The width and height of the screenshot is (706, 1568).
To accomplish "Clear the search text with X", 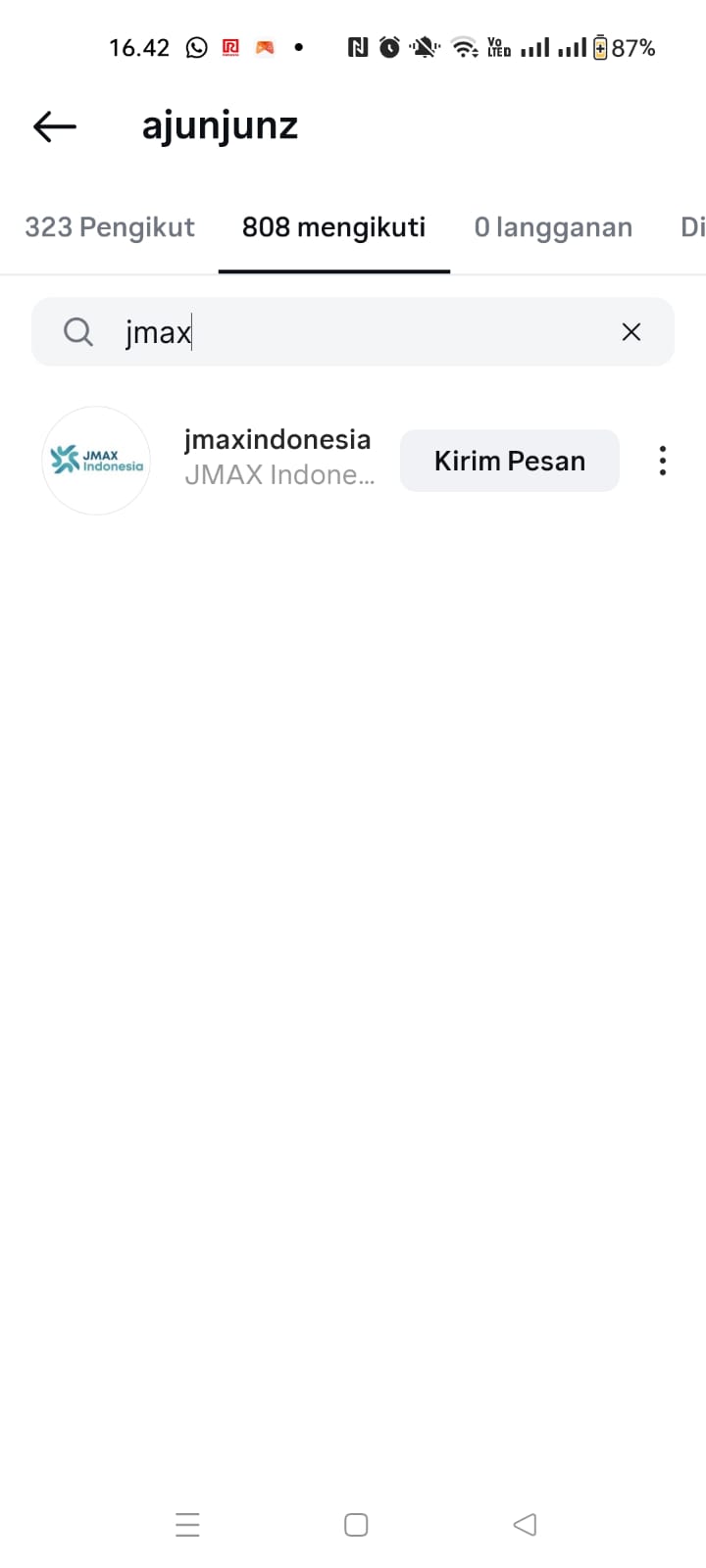I will click(631, 332).
